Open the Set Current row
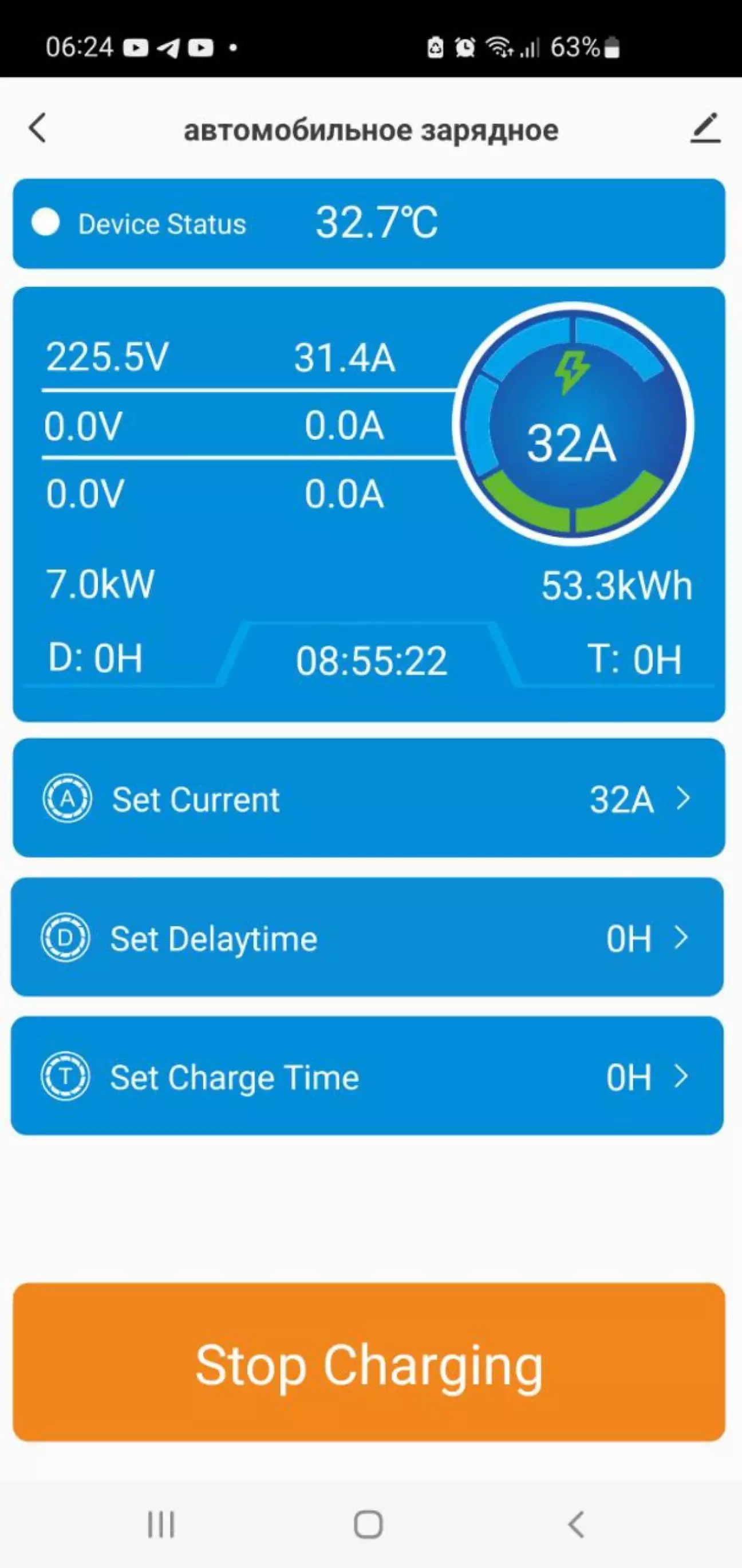Viewport: 742px width, 1568px height. coord(369,798)
